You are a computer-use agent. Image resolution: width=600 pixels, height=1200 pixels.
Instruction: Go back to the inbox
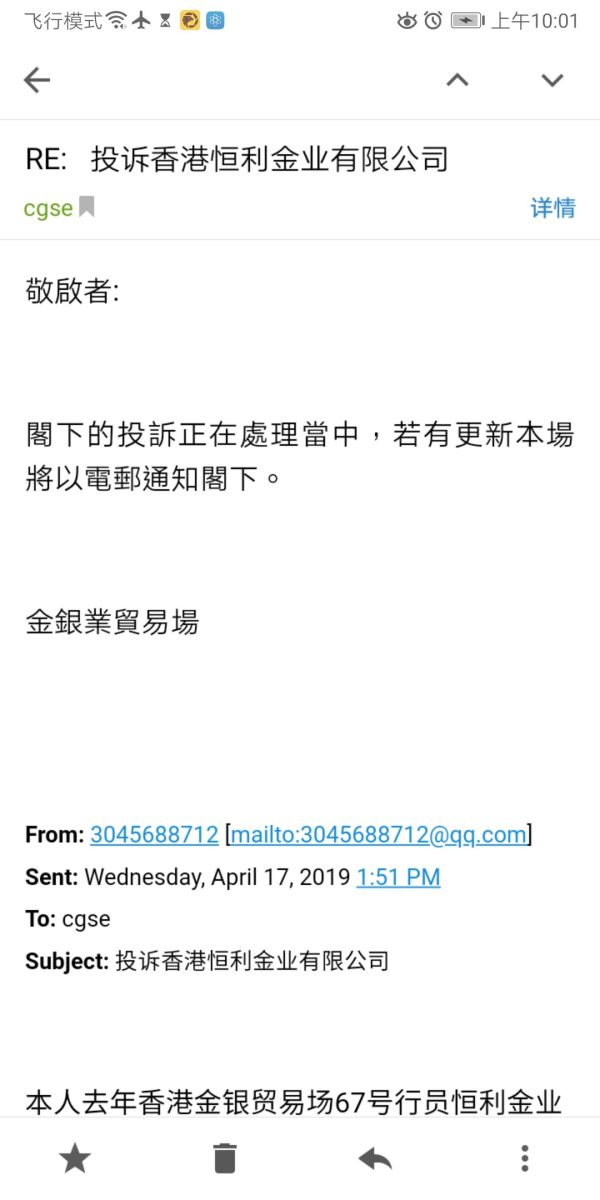point(37,80)
